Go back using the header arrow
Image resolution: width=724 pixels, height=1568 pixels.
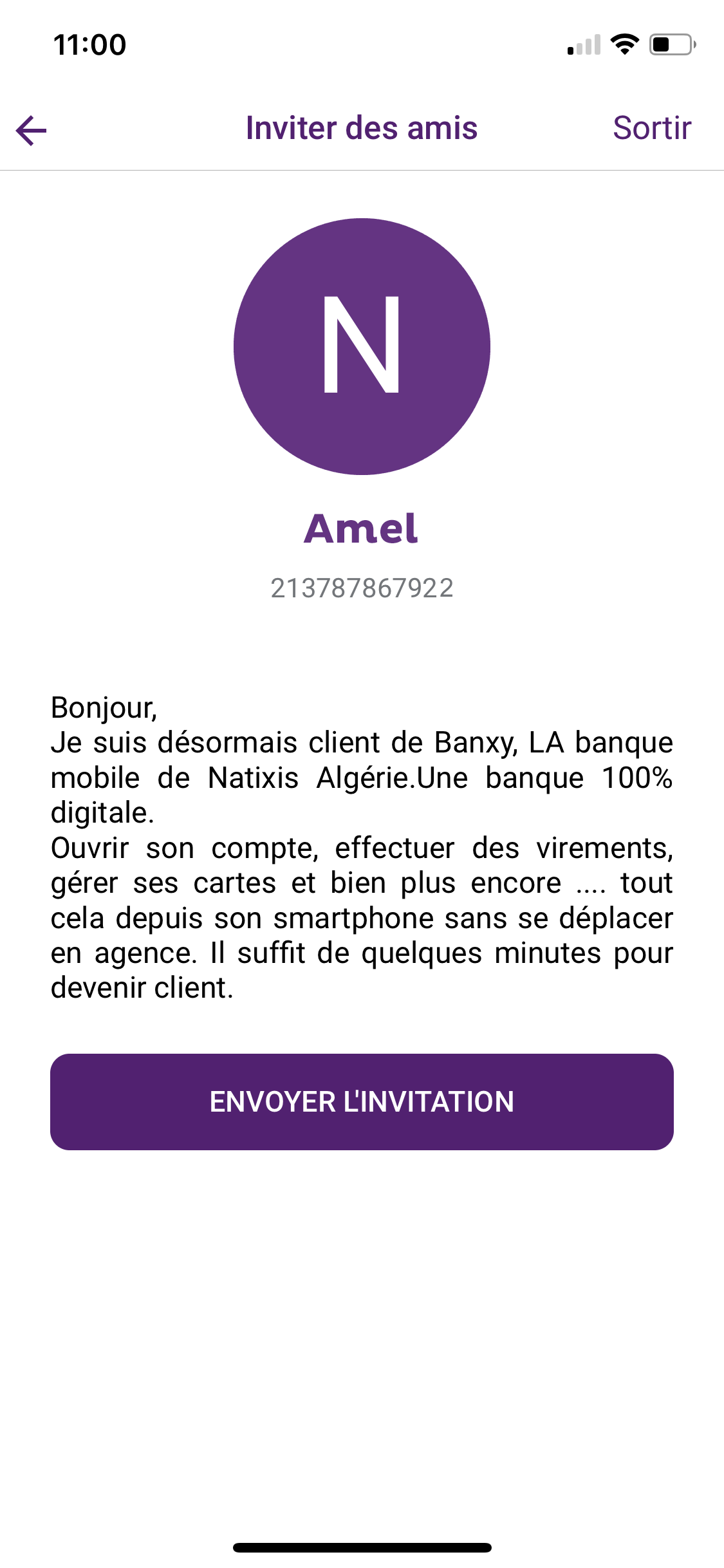coord(32,131)
